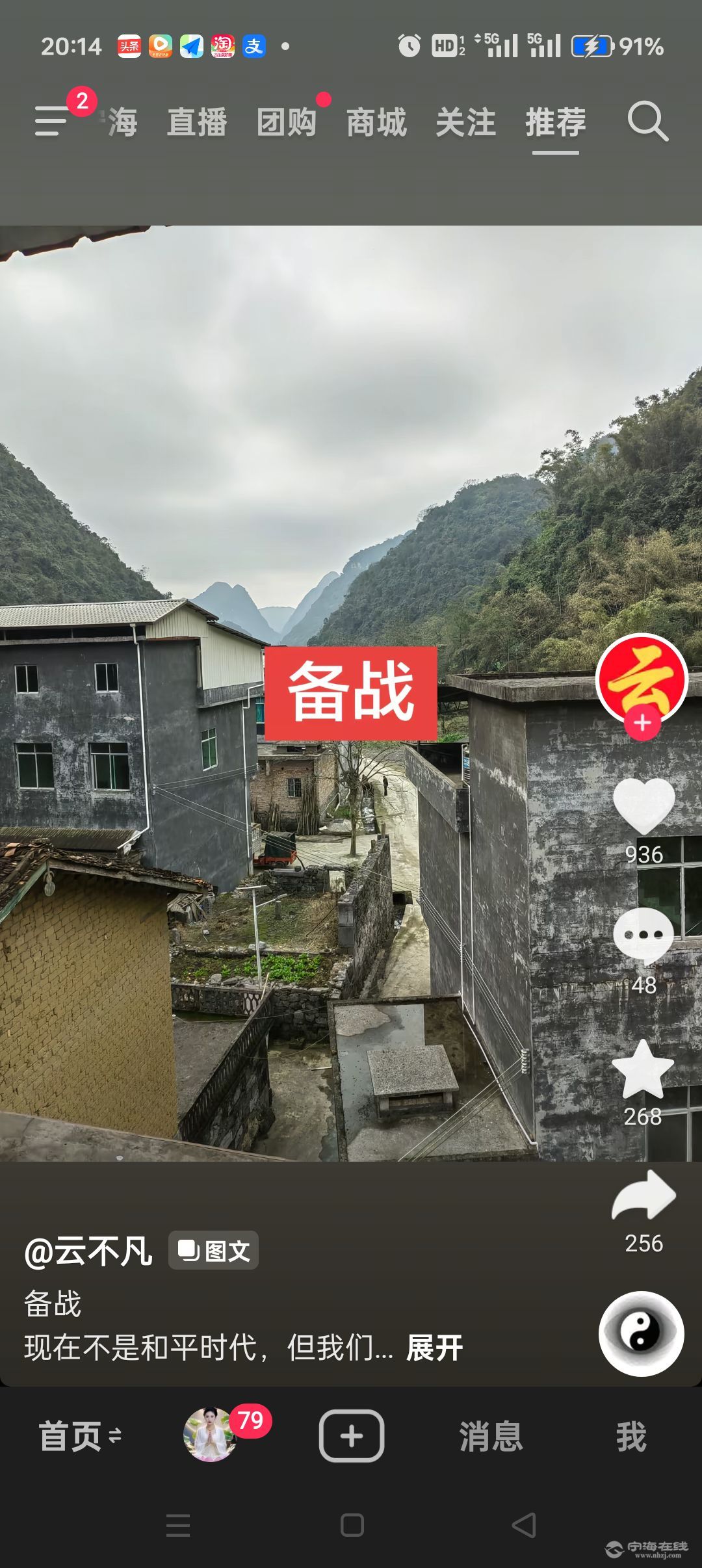Open the comments on this post
Viewport: 702px width, 1568px height.
pyautogui.click(x=643, y=936)
